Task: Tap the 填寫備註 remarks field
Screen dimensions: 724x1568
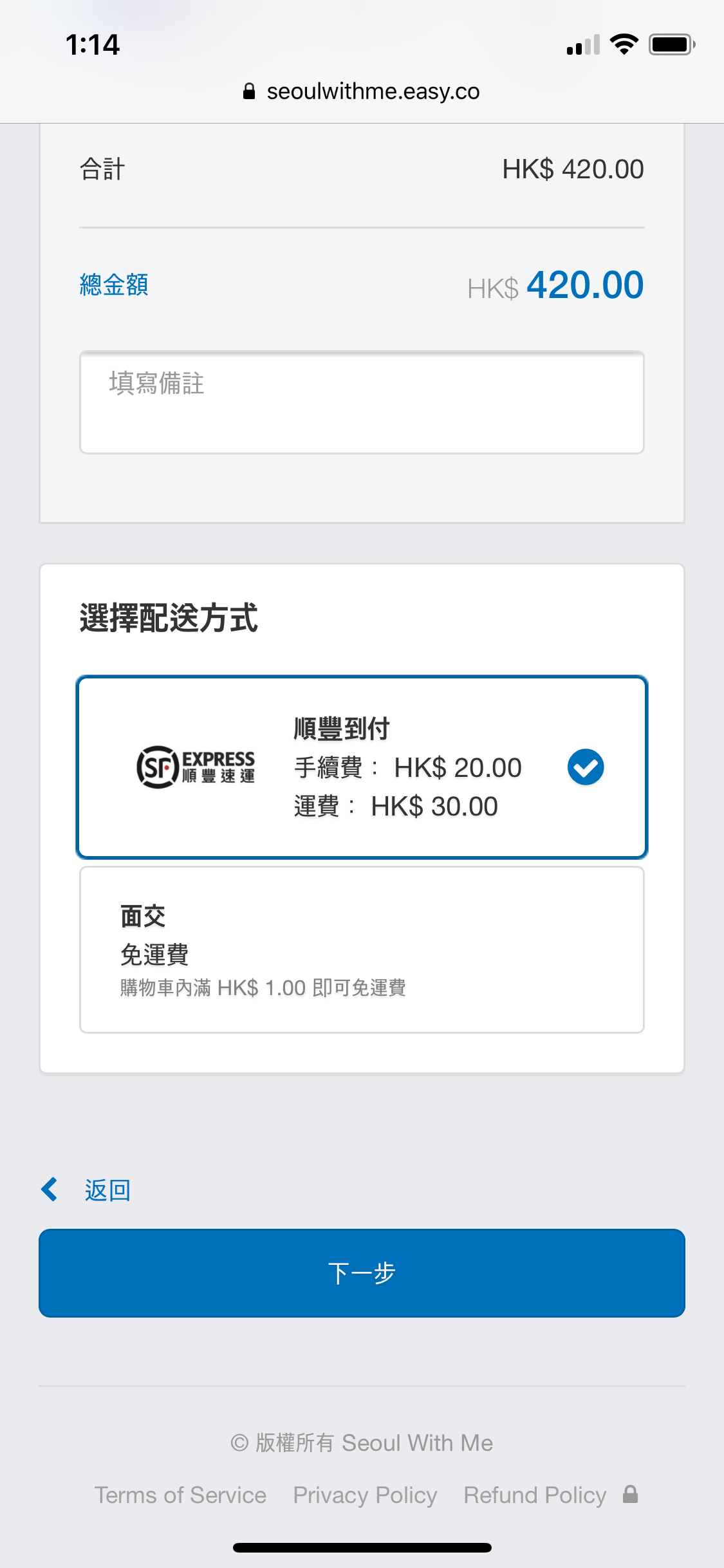Action: (x=362, y=402)
